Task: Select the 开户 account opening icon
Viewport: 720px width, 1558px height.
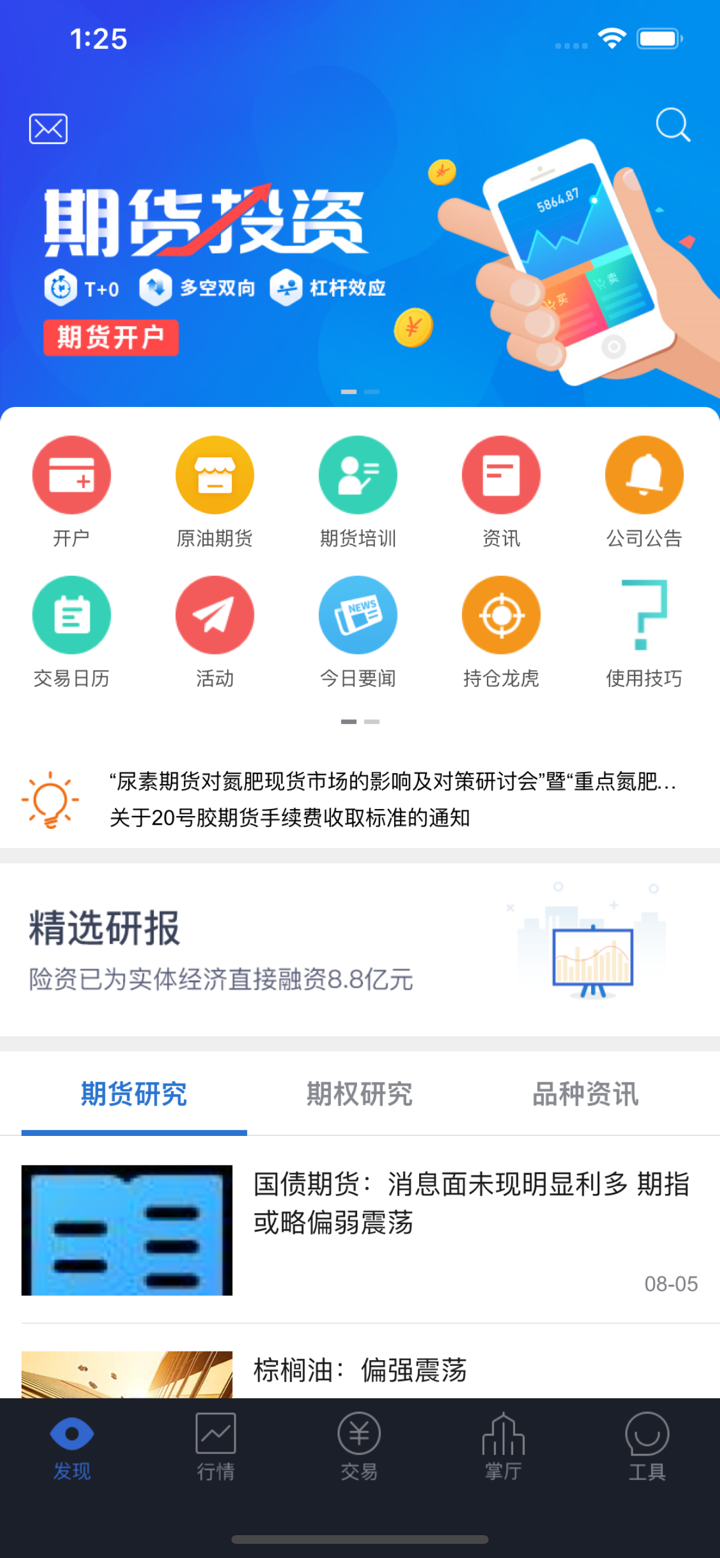Action: click(x=71, y=475)
